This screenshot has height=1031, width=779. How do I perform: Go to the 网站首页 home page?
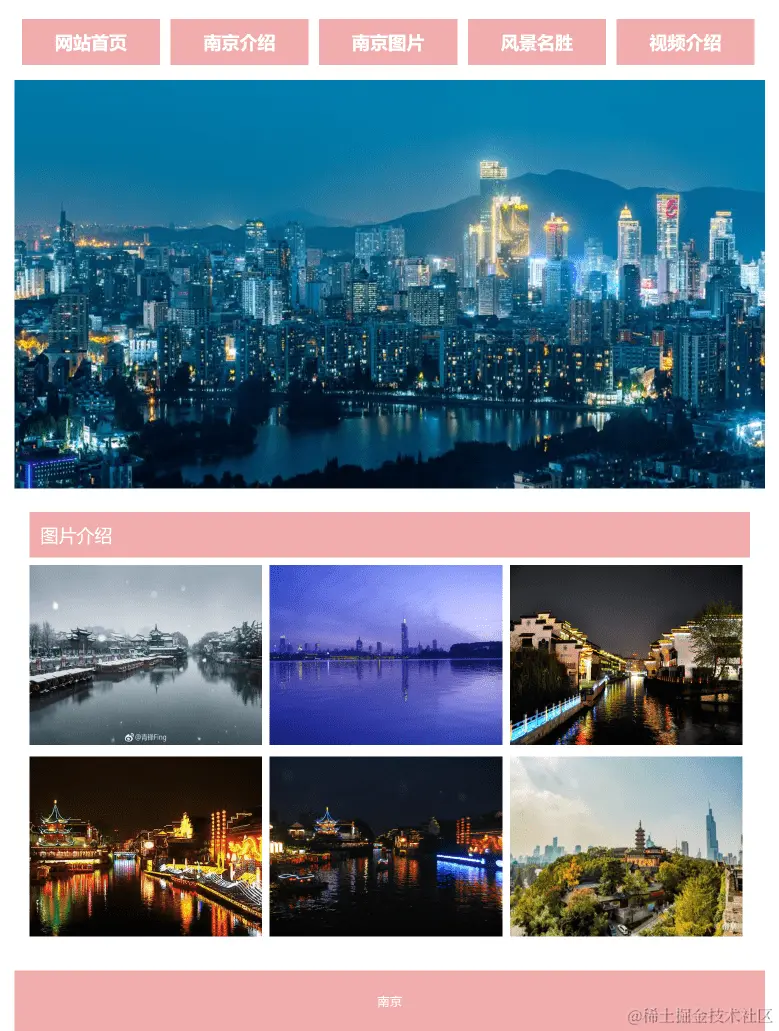91,43
